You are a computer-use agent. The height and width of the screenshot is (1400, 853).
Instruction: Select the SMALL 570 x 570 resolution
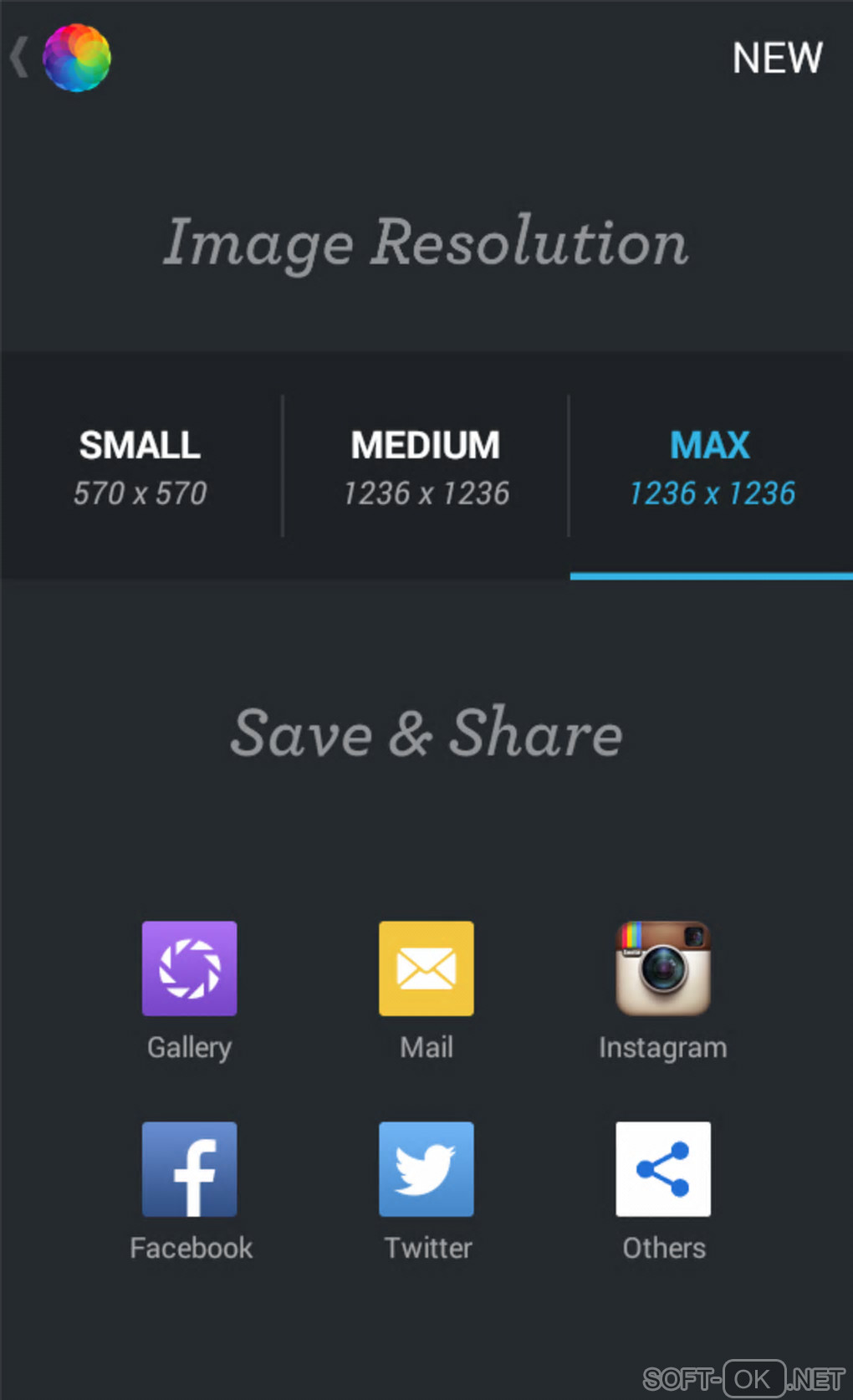tap(140, 467)
